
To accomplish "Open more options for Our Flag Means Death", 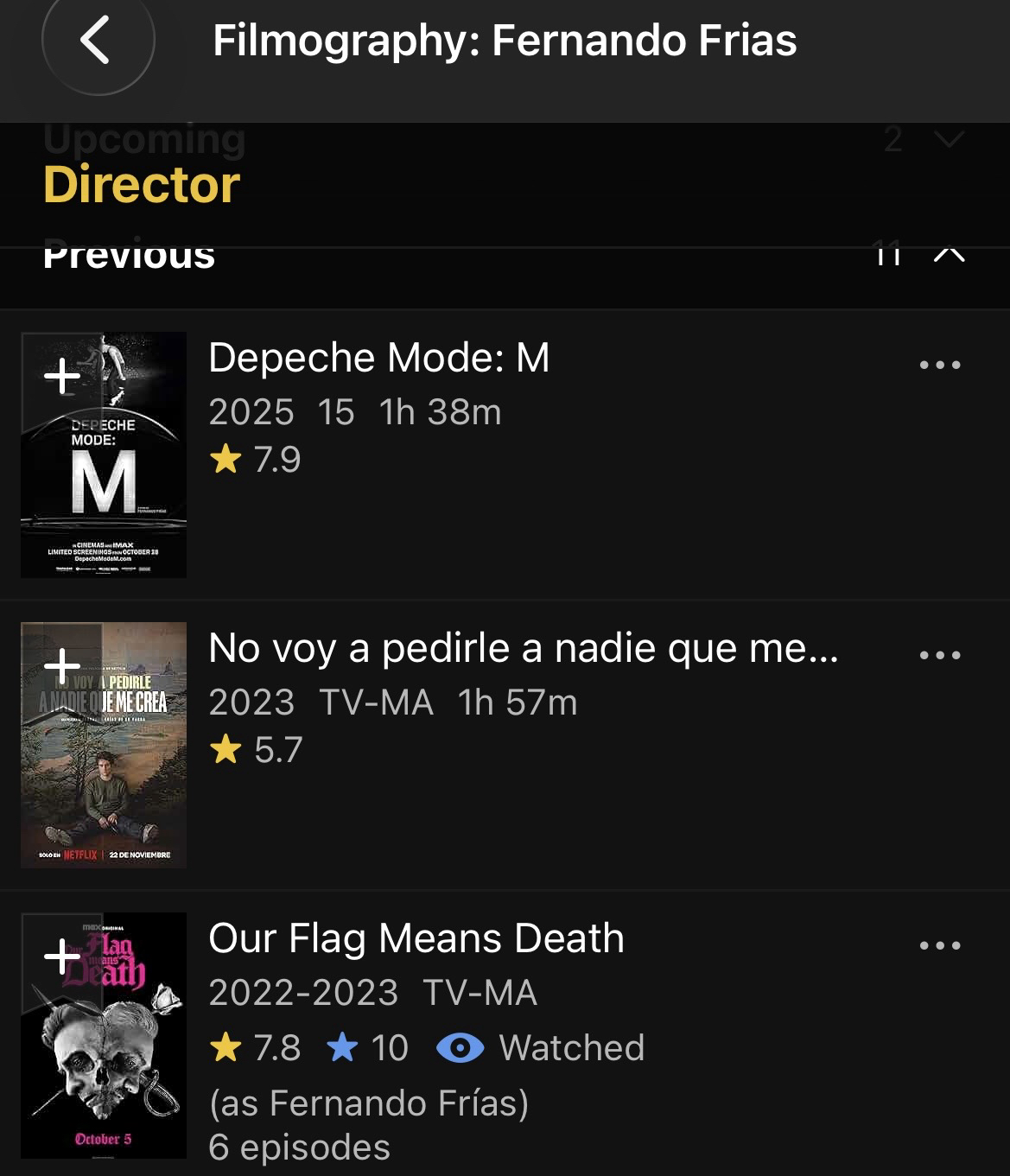I will click(940, 945).
